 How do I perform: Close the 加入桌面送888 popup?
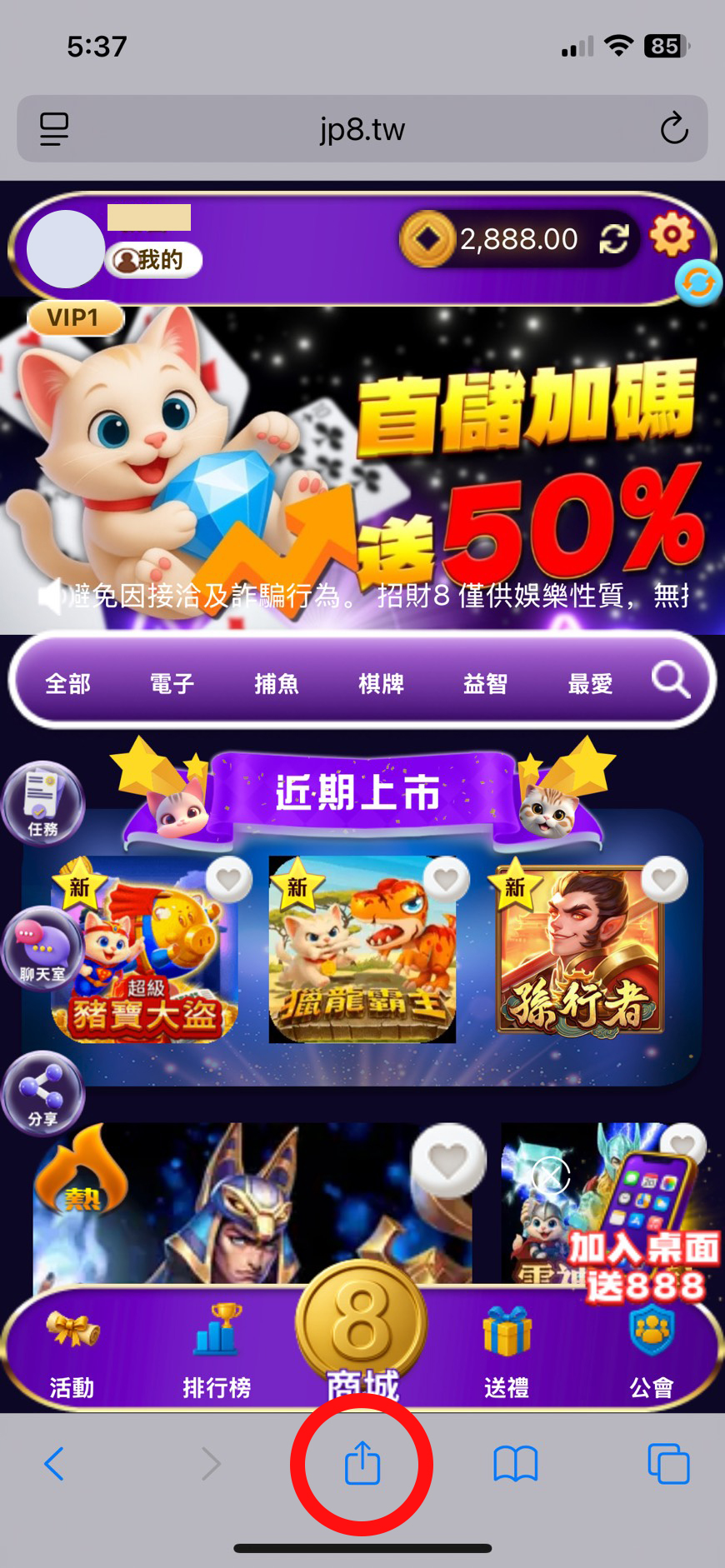(x=551, y=1176)
